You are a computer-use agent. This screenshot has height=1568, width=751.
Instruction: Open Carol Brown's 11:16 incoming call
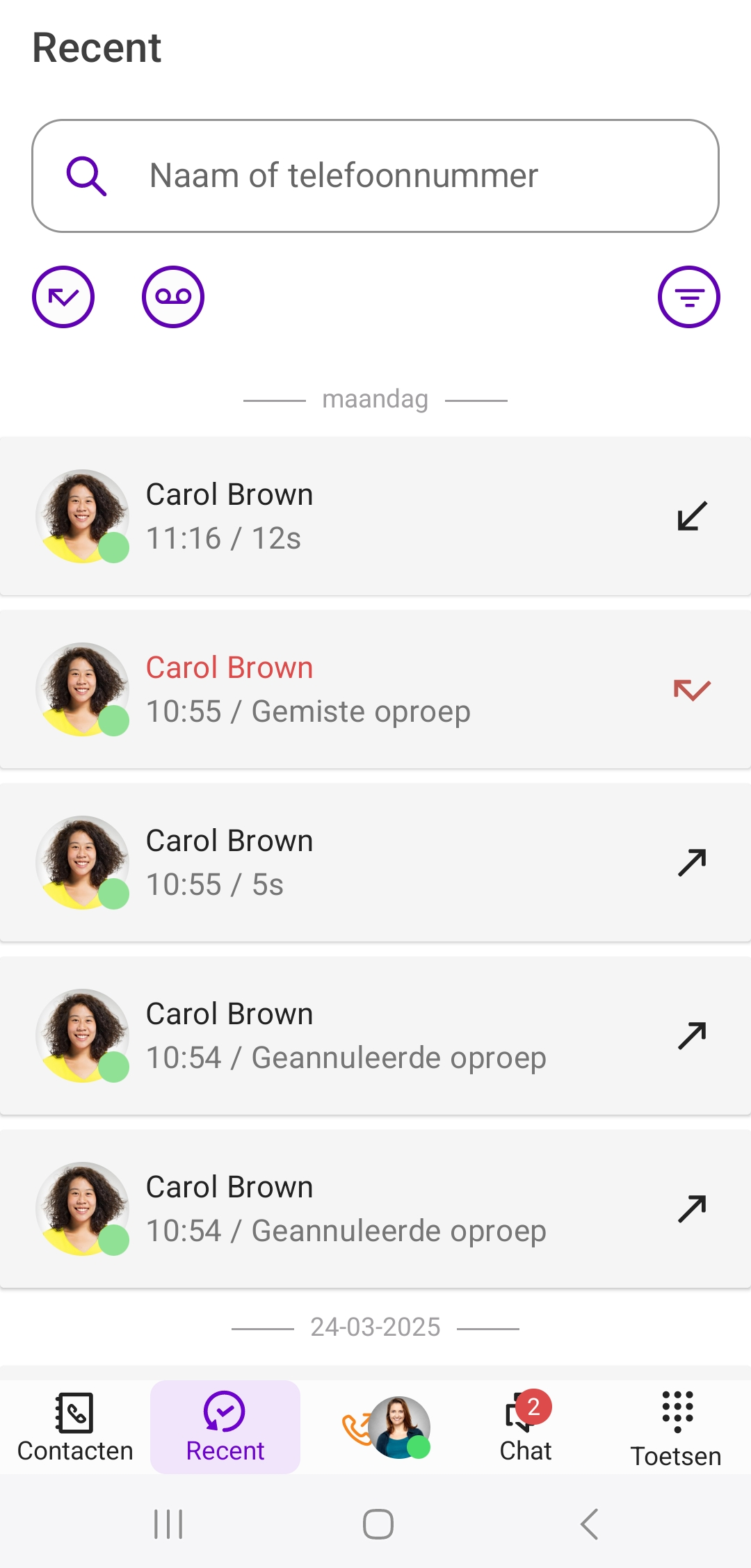375,516
